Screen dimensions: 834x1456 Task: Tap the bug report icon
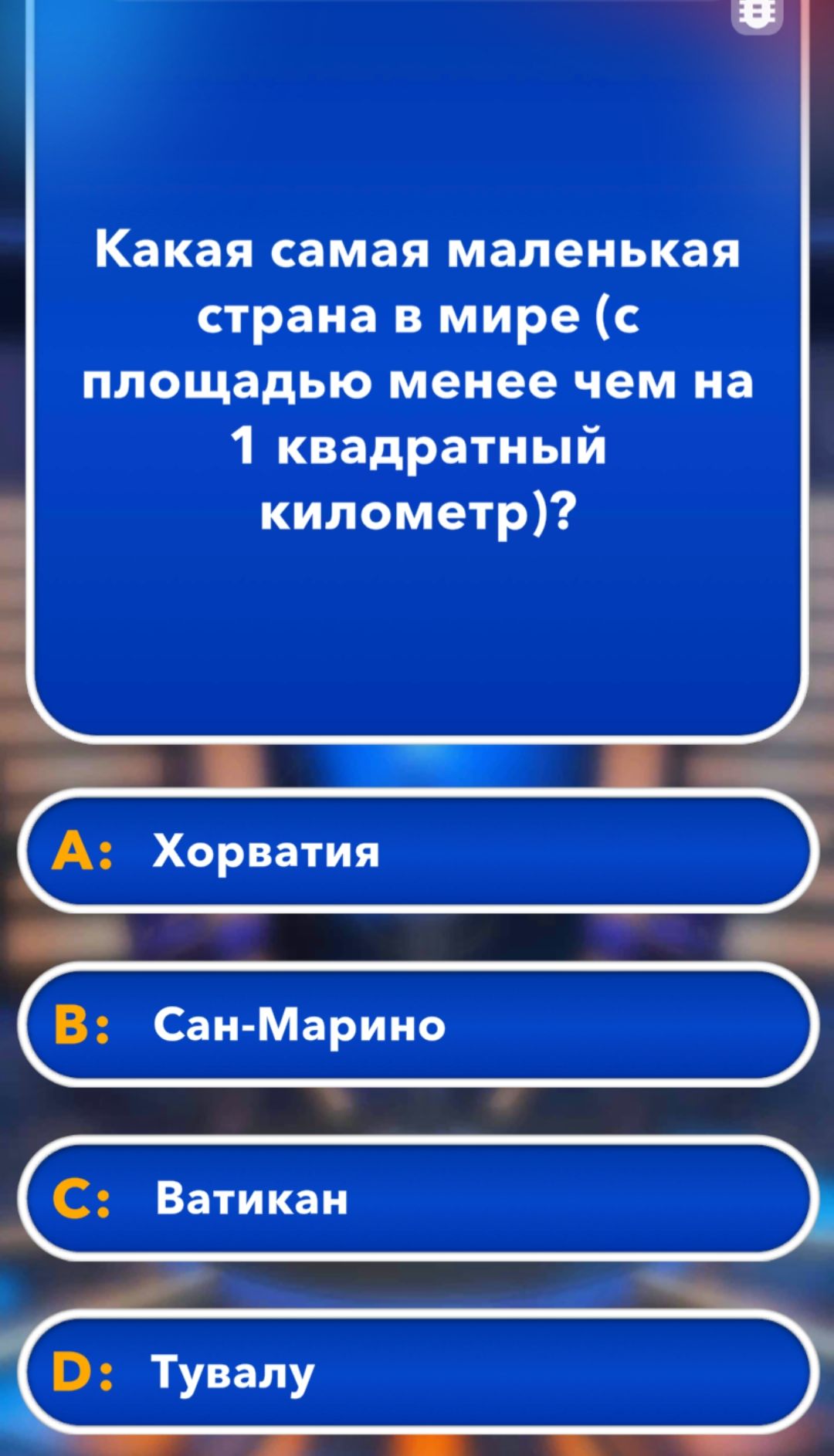(757, 14)
